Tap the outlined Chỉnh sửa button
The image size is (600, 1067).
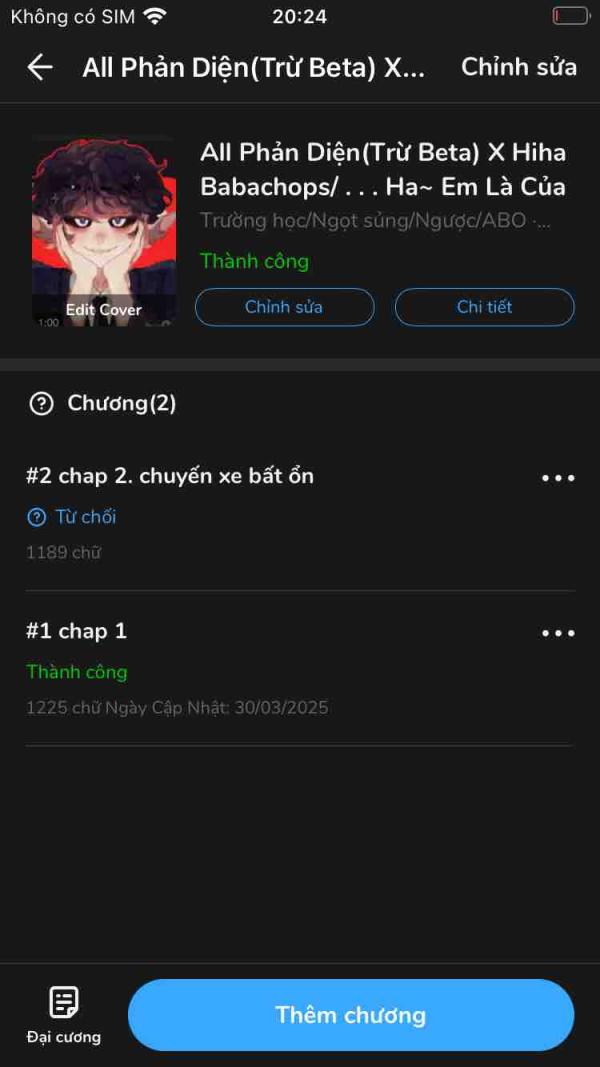click(284, 307)
